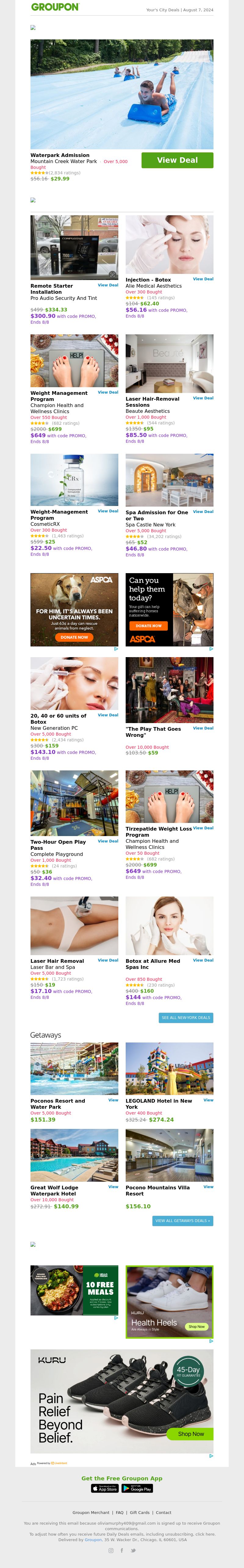Image resolution: width=244 pixels, height=1568 pixels.
Task: Open the Waterpark Admission slide photo
Action: [x=122, y=94]
